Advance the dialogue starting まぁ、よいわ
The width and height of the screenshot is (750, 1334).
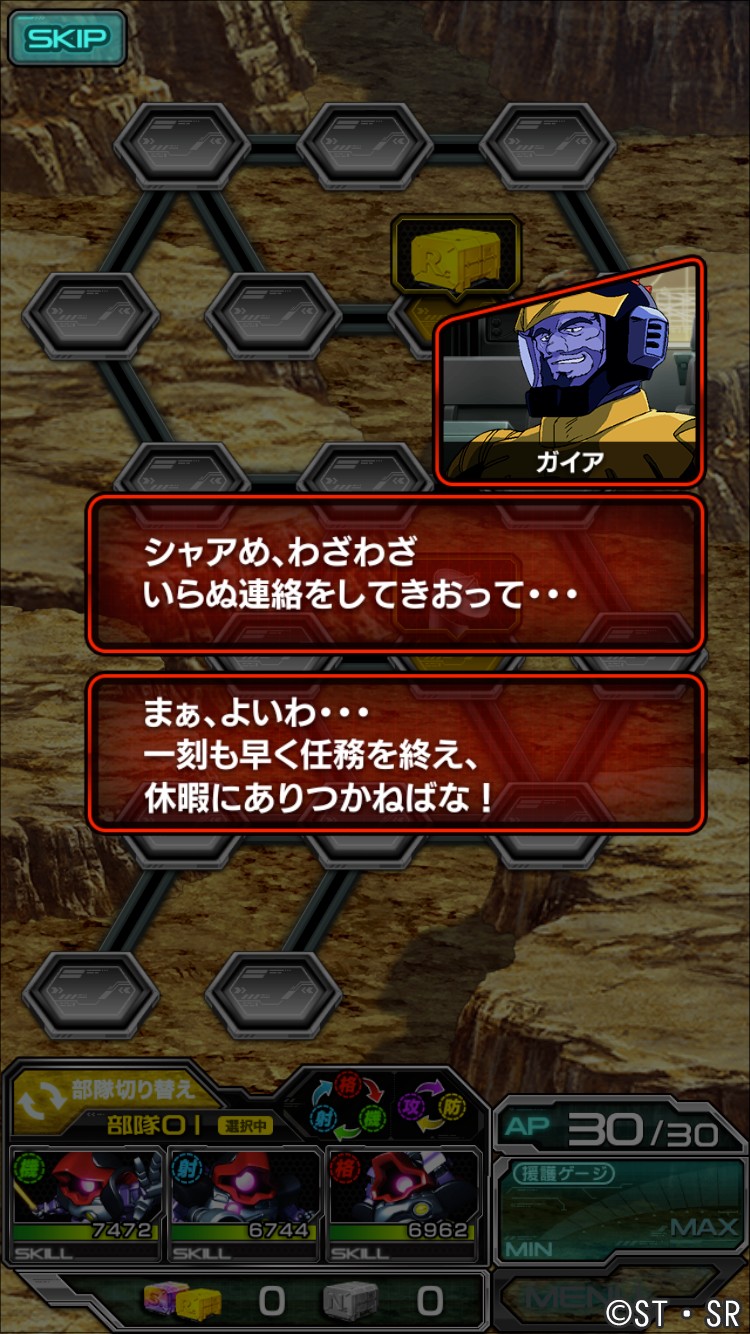pyautogui.click(x=396, y=754)
